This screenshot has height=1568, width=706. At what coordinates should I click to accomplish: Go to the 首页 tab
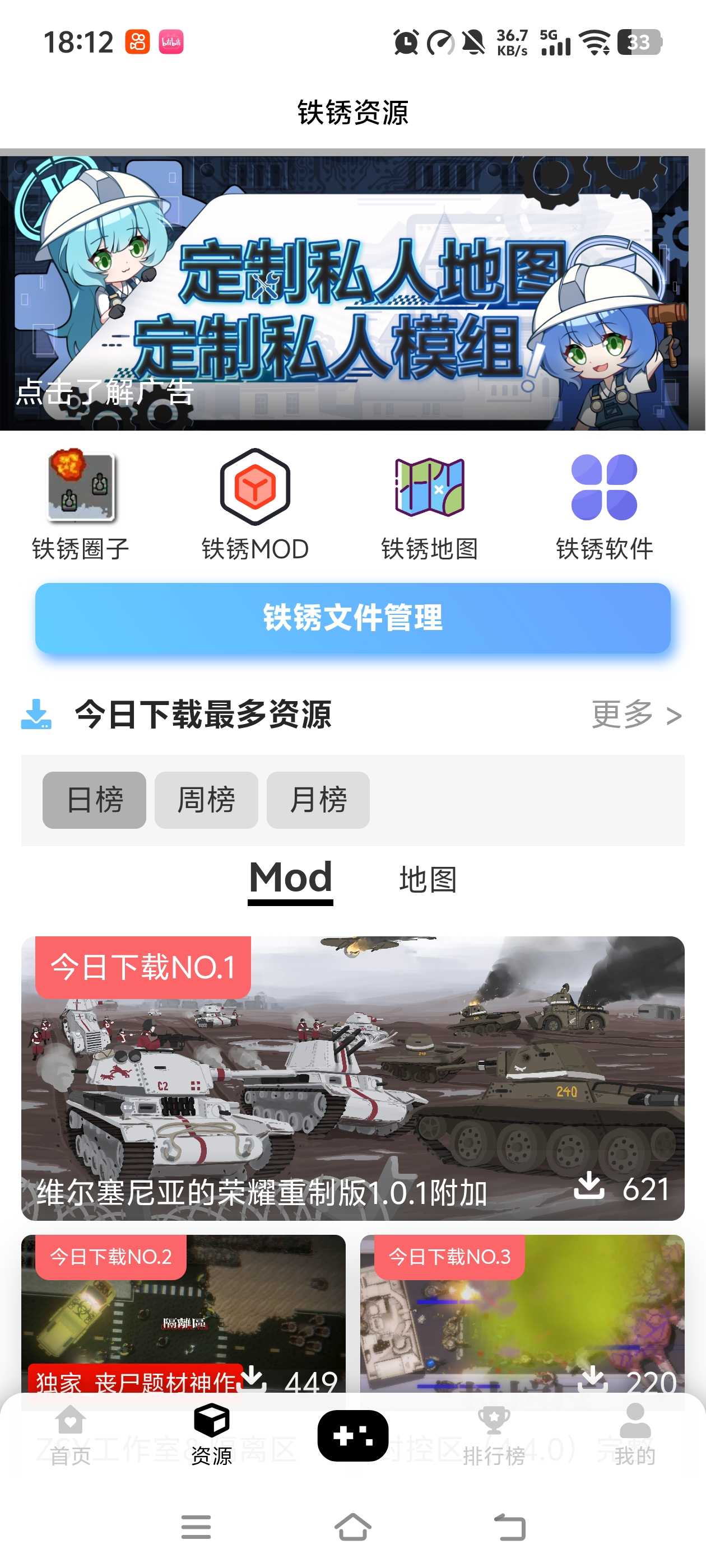tap(70, 1435)
